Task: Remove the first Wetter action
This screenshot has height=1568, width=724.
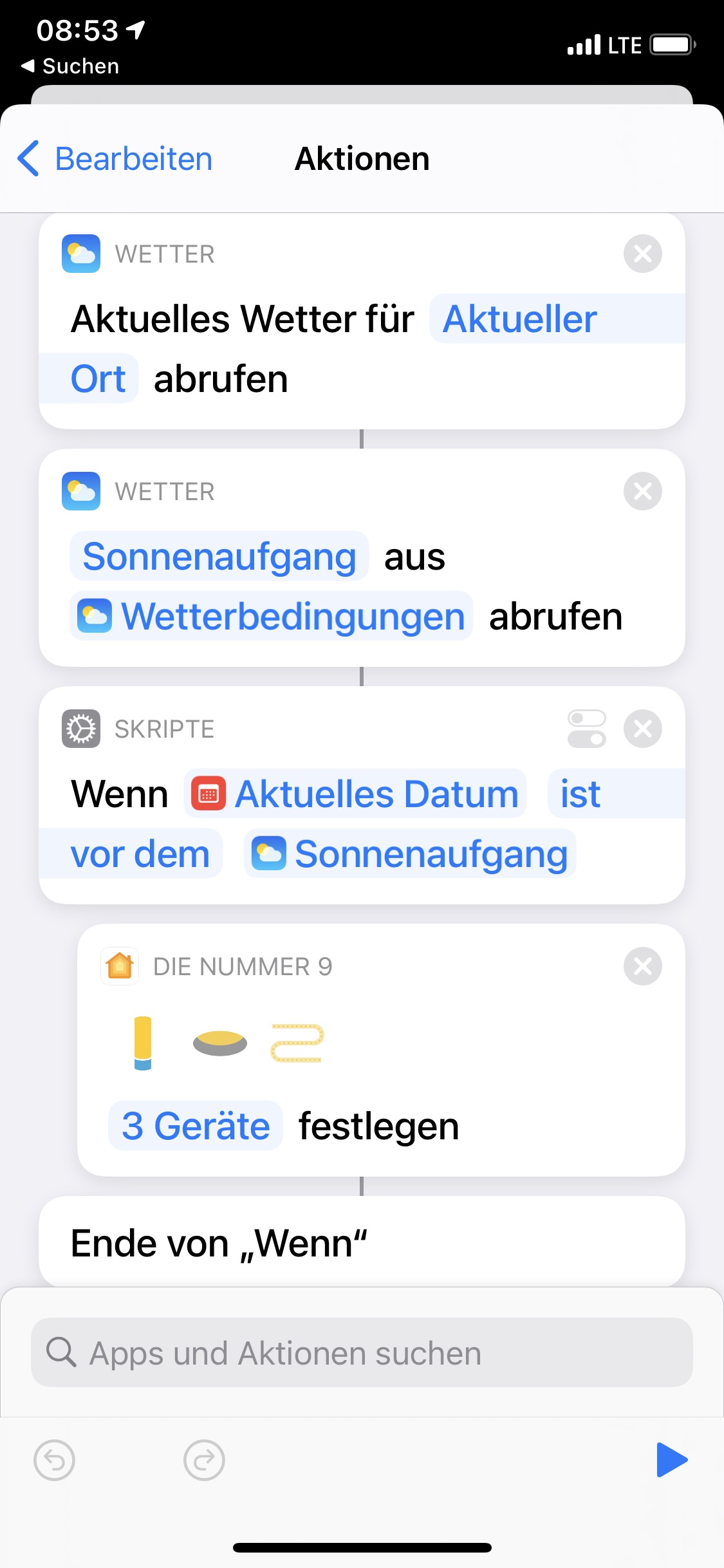Action: click(642, 254)
